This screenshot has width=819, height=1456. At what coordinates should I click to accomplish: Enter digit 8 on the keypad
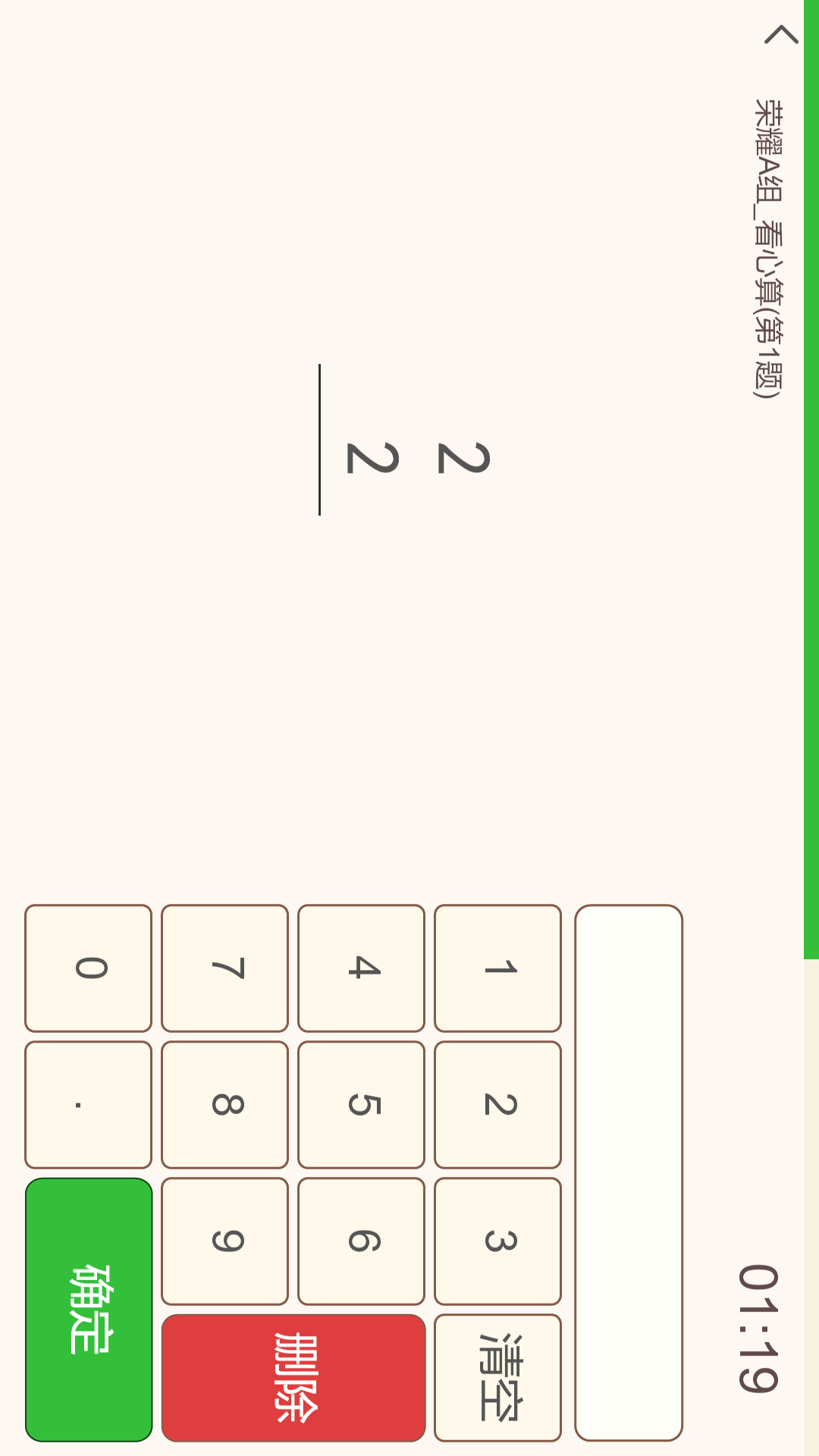point(224,1105)
